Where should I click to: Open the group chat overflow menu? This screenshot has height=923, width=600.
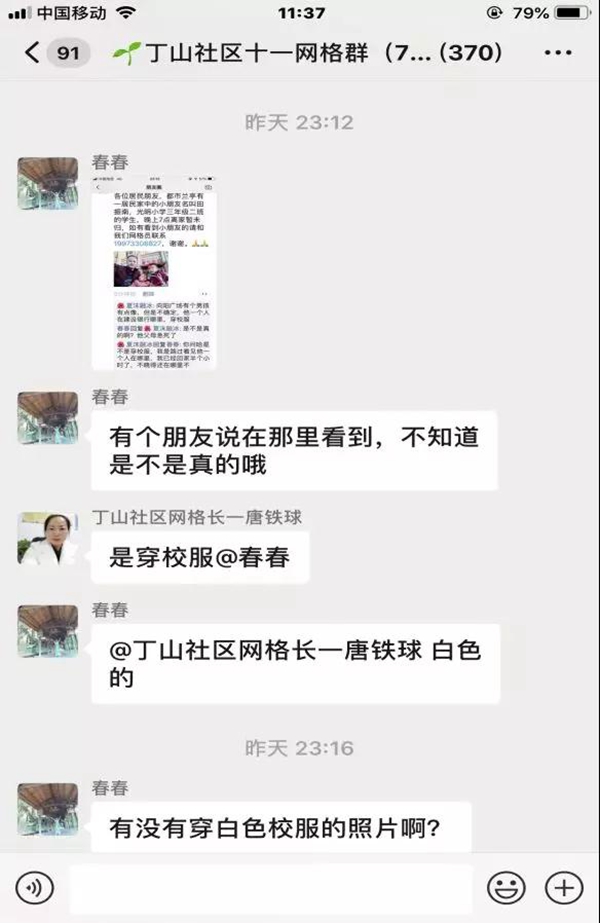[x=557, y=53]
